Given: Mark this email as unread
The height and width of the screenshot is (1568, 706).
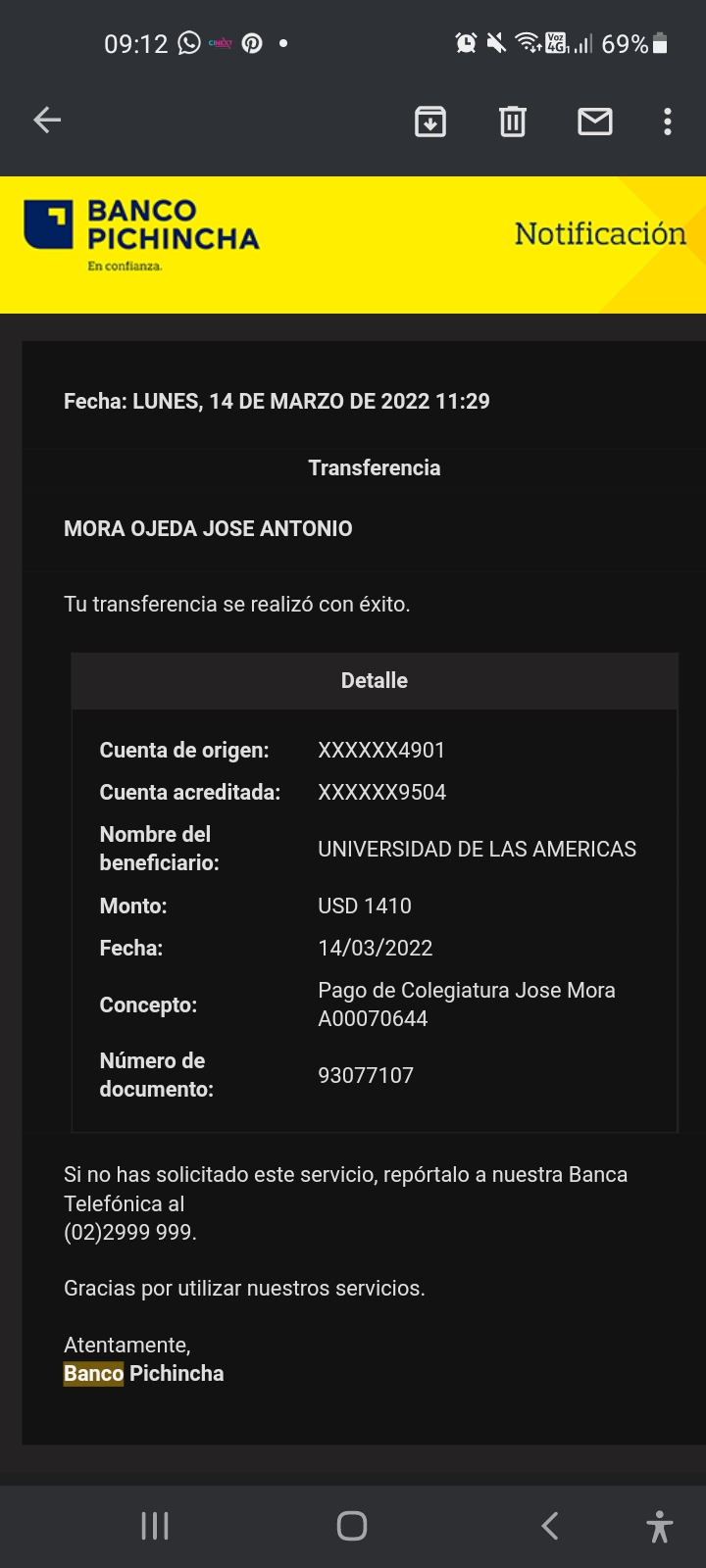Looking at the screenshot, I should click(595, 122).
